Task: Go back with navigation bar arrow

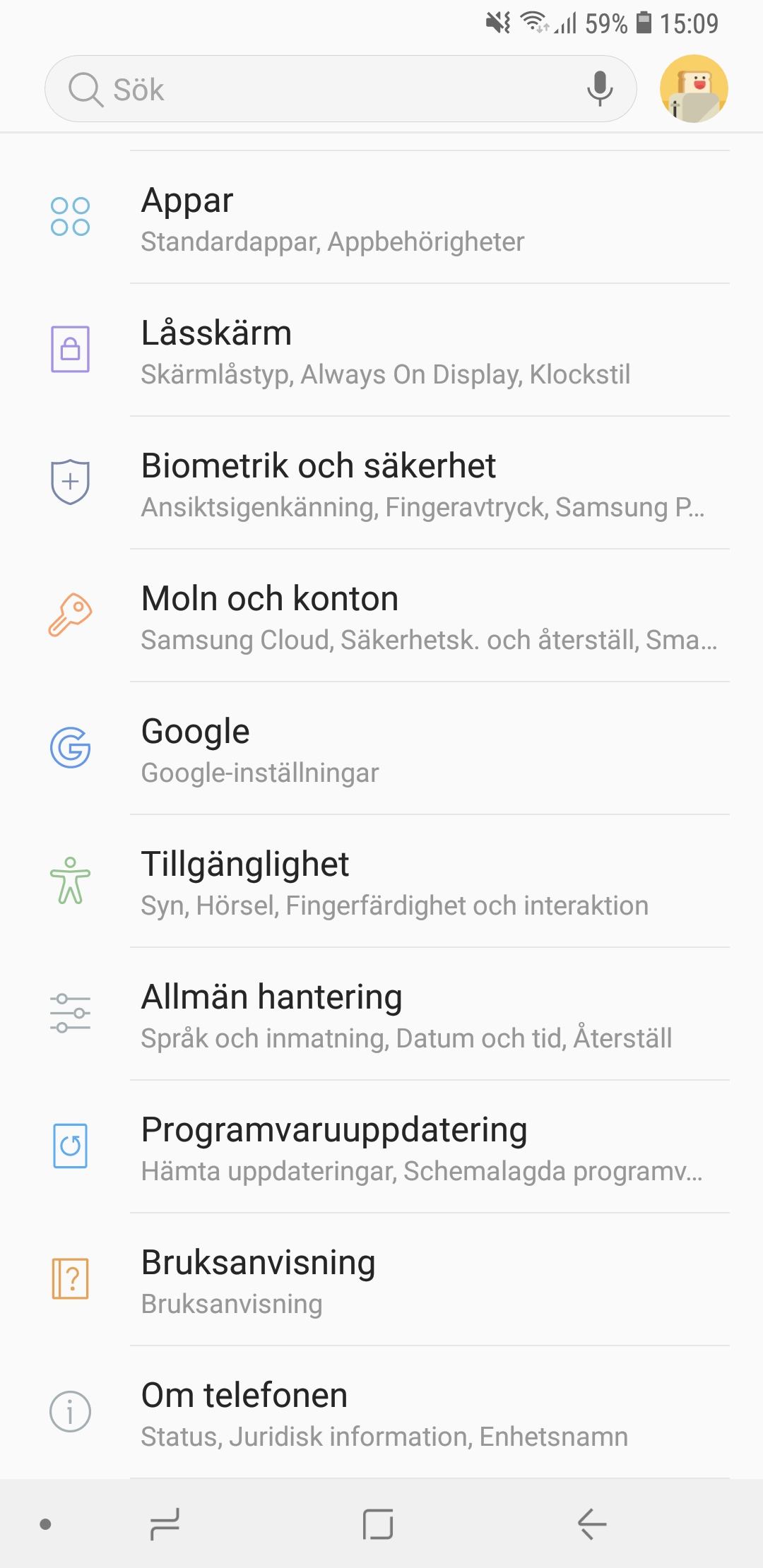Action: coord(592,1524)
